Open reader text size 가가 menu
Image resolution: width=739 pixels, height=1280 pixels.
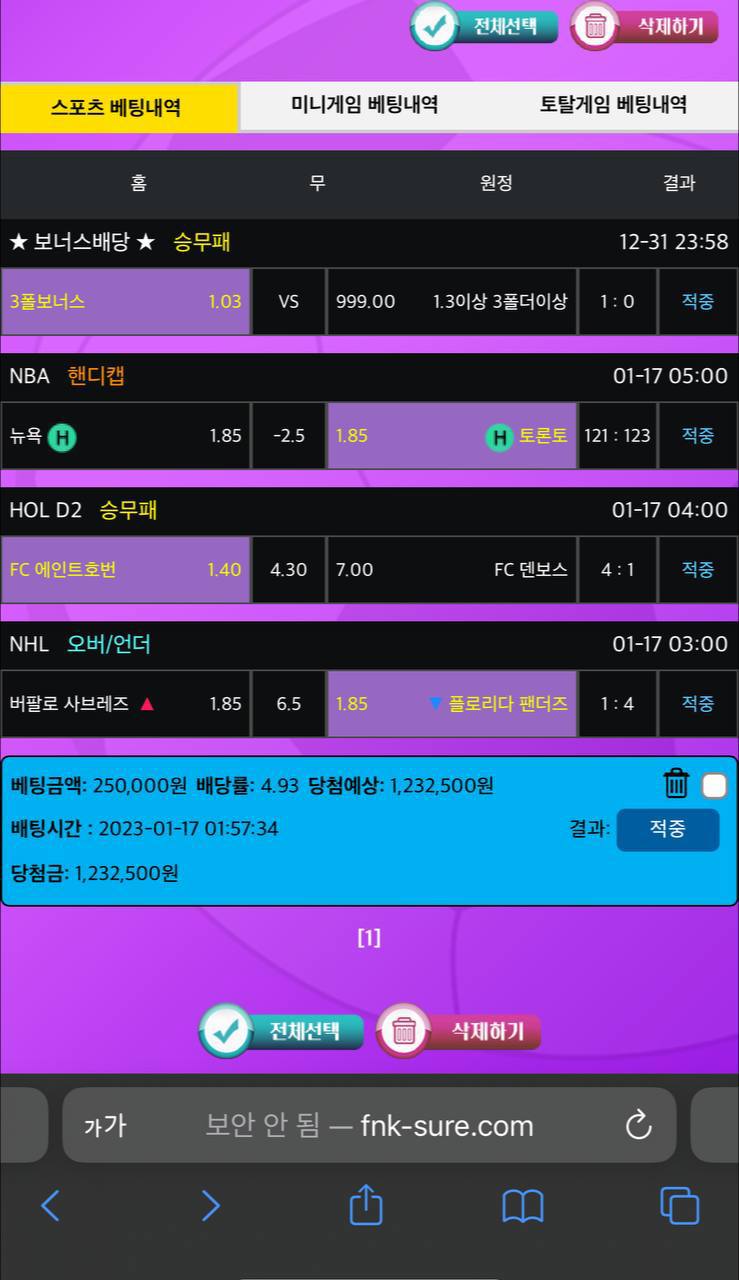coord(105,1126)
